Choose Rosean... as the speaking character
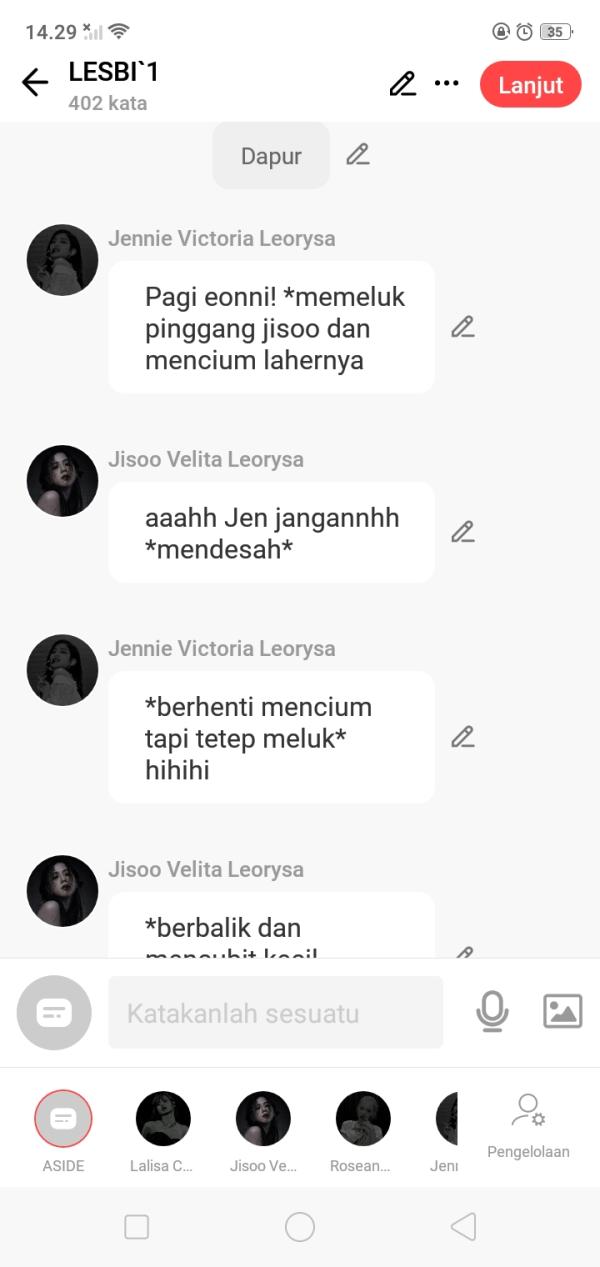 tap(363, 1119)
